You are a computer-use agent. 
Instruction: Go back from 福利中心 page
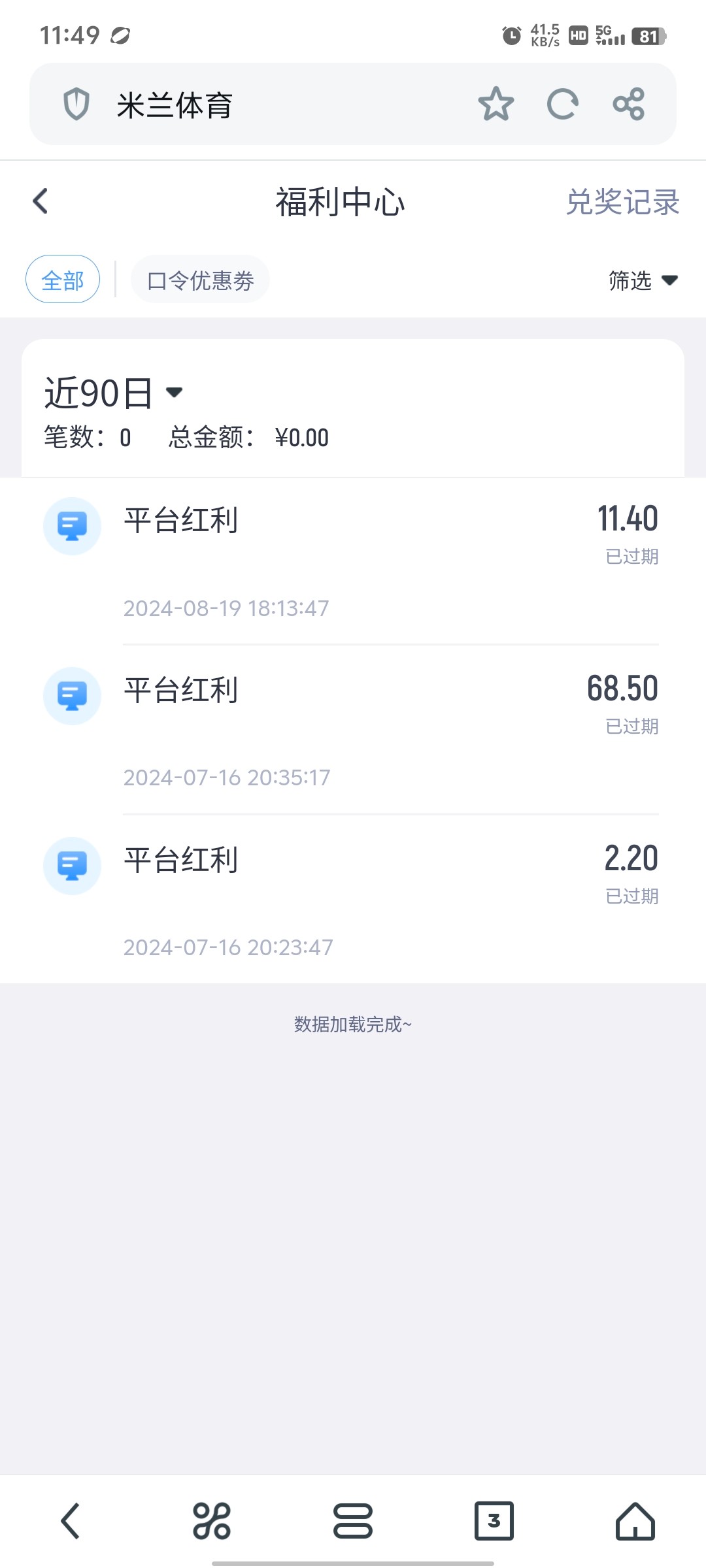41,201
